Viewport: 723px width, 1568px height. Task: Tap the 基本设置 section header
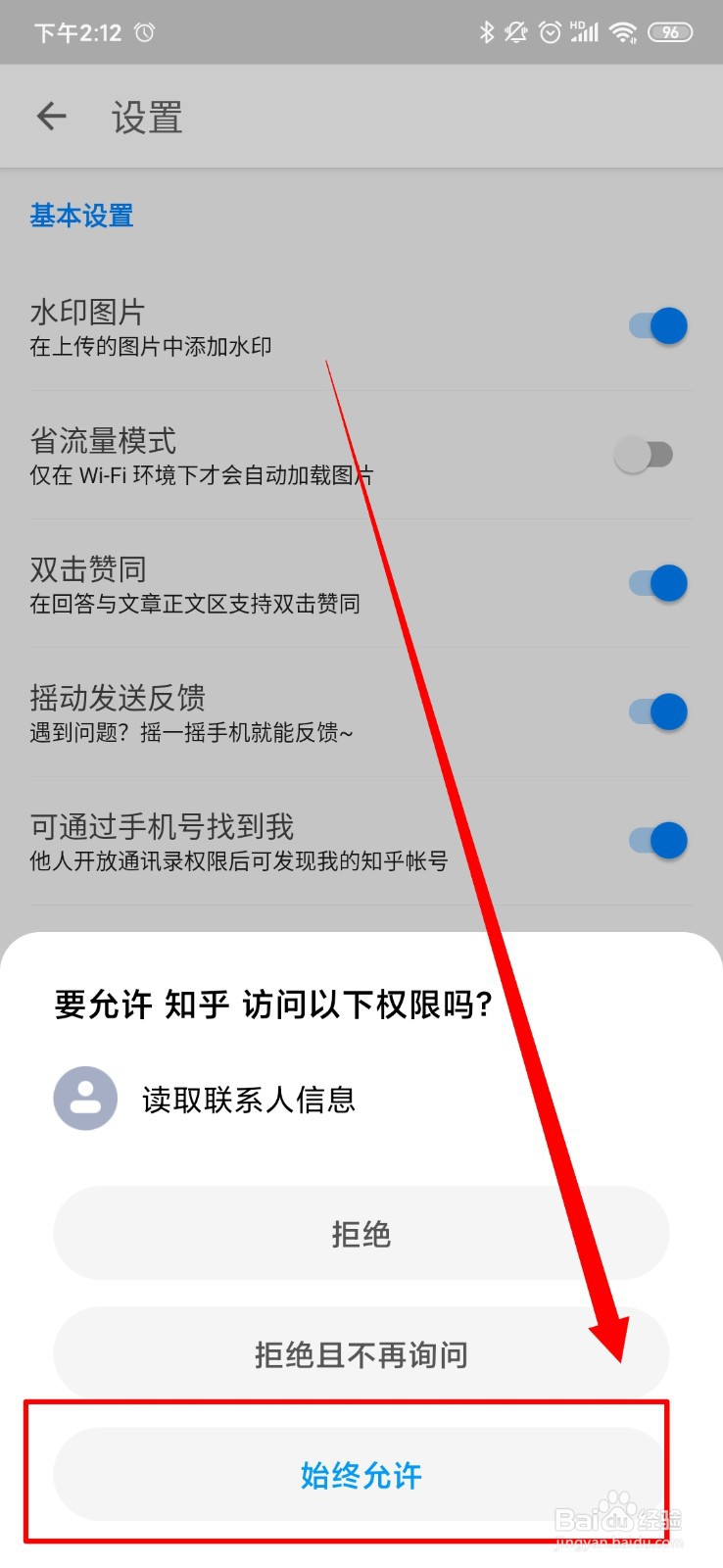click(x=81, y=216)
